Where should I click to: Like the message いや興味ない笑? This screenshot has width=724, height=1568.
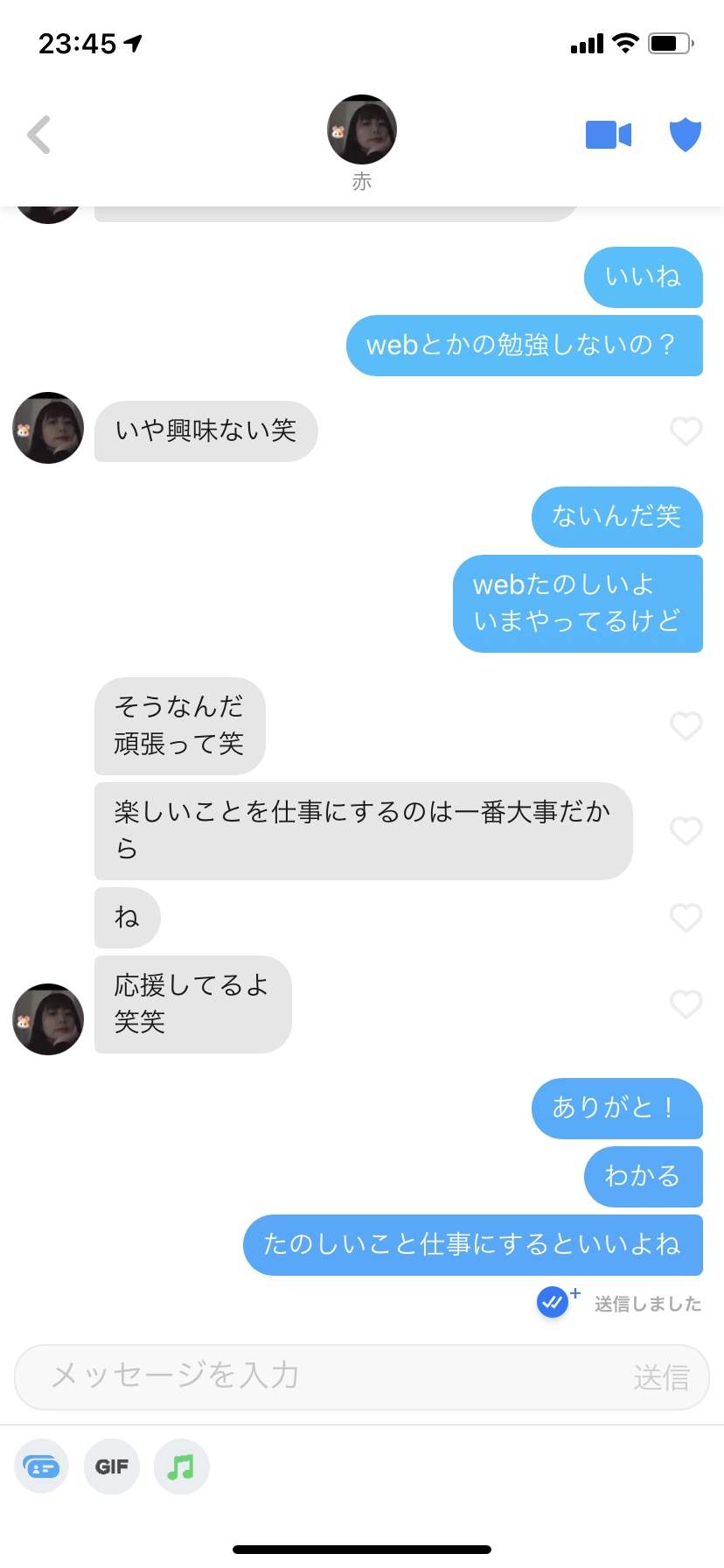pyautogui.click(x=686, y=430)
